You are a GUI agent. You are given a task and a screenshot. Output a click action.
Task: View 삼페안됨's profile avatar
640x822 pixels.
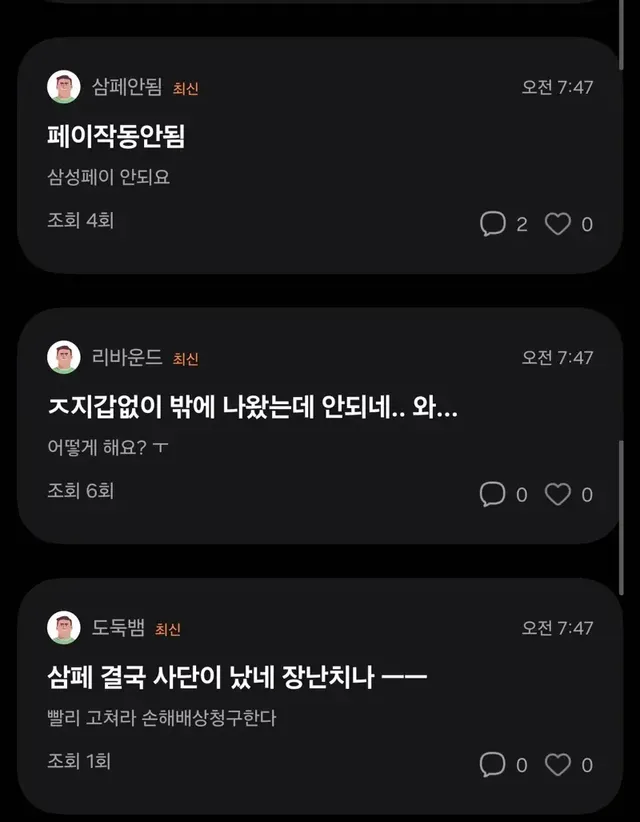[64, 87]
